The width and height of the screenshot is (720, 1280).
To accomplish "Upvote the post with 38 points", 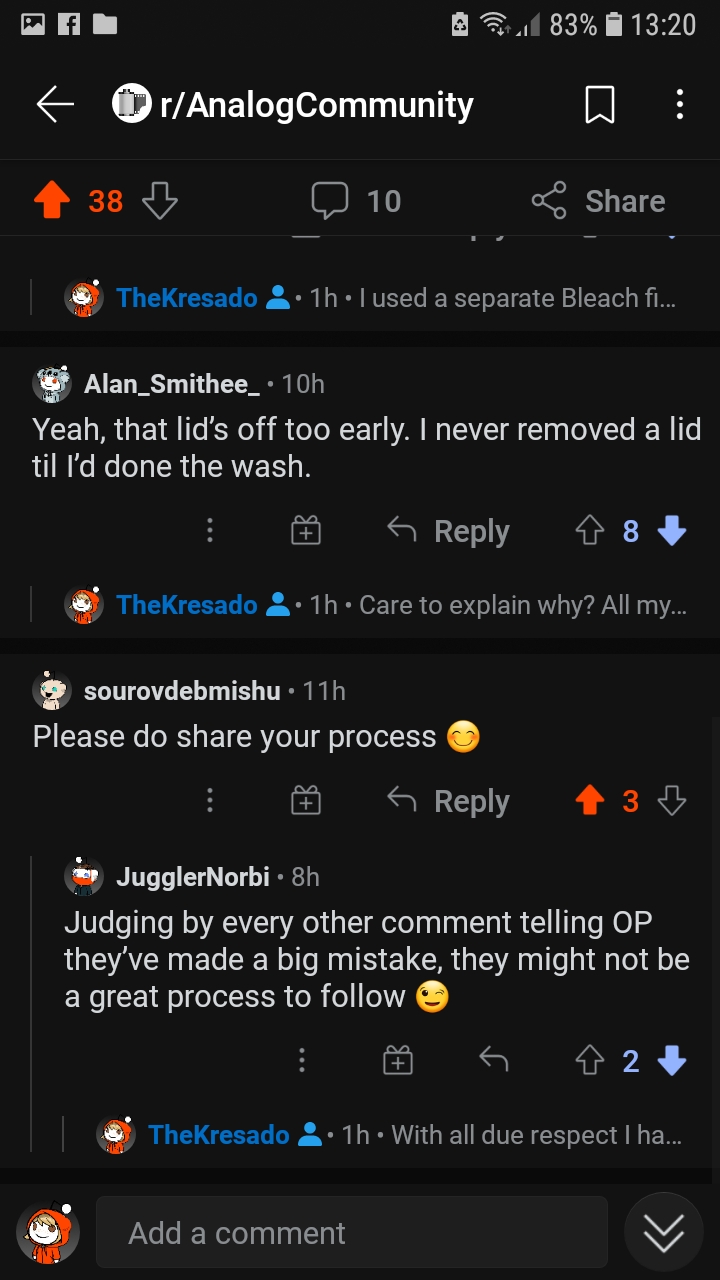I will tap(52, 201).
